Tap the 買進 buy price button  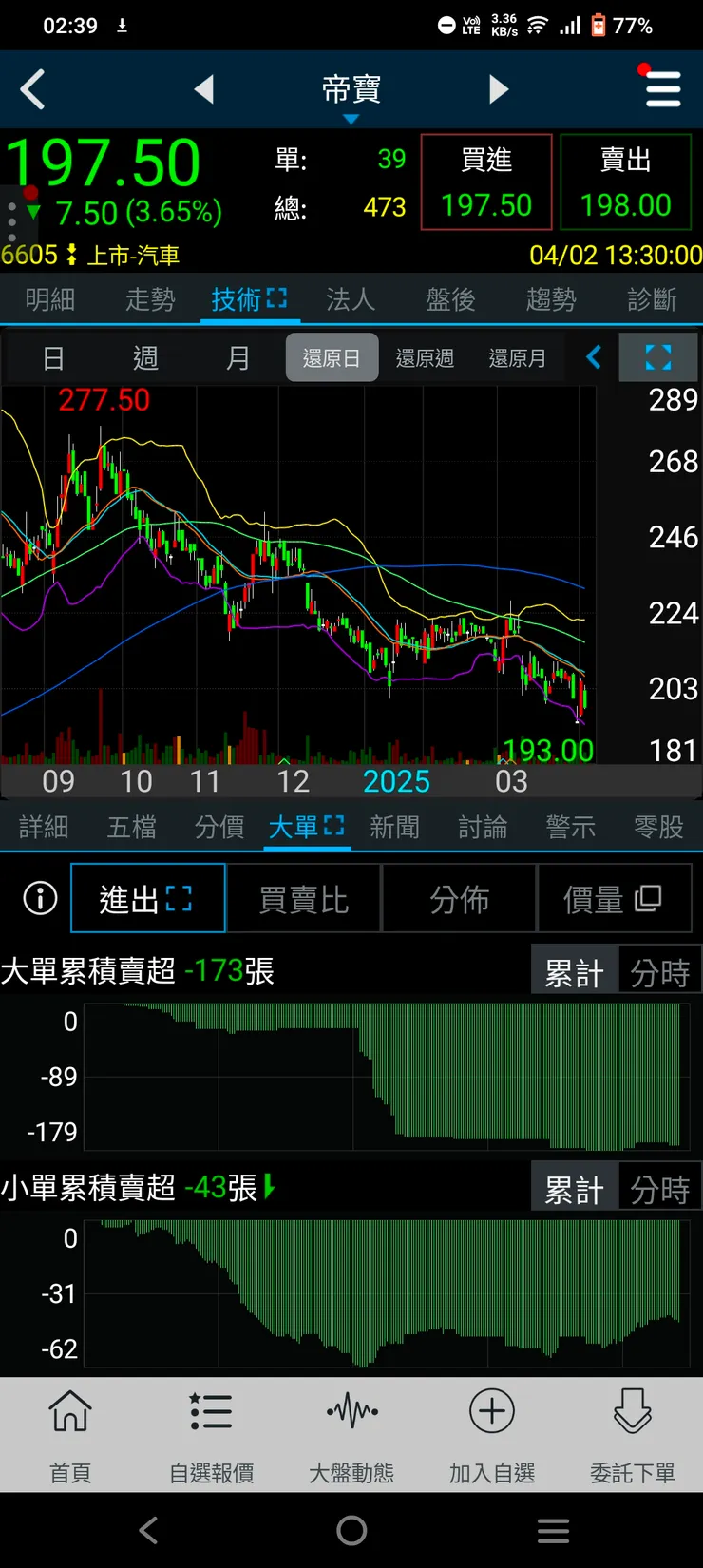click(x=486, y=182)
